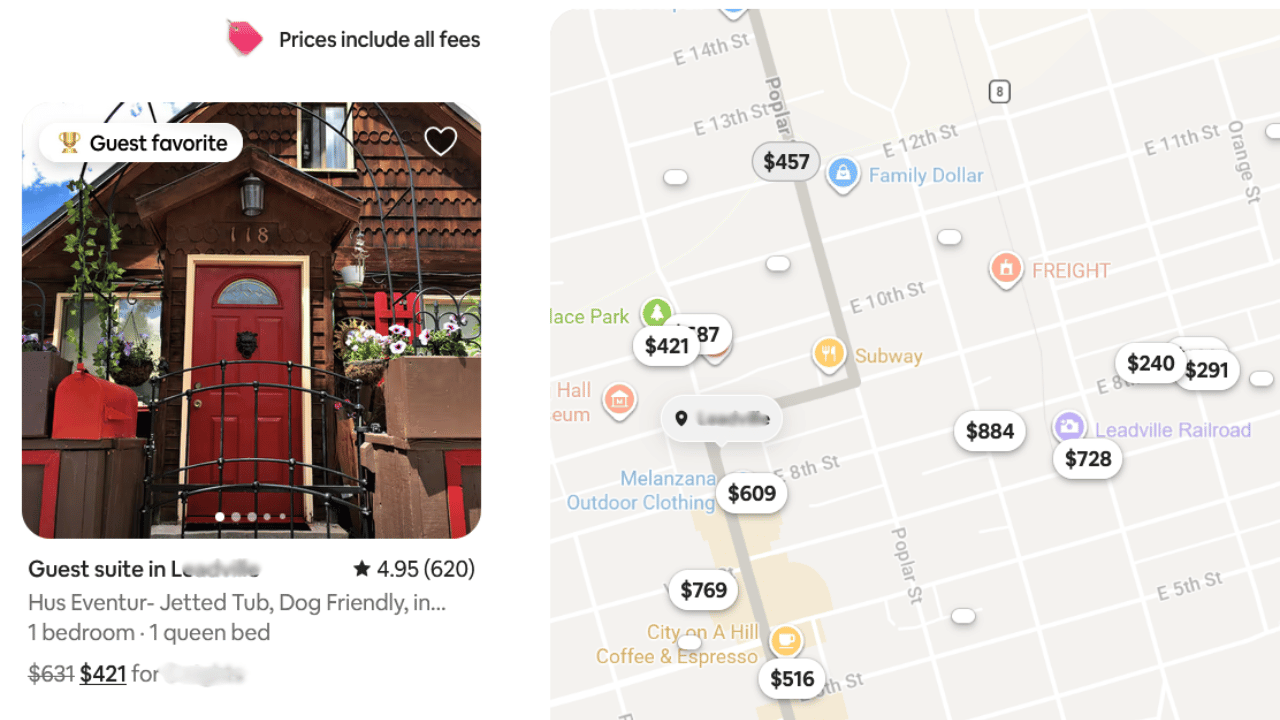Select the $421 map price marker

pyautogui.click(x=665, y=346)
